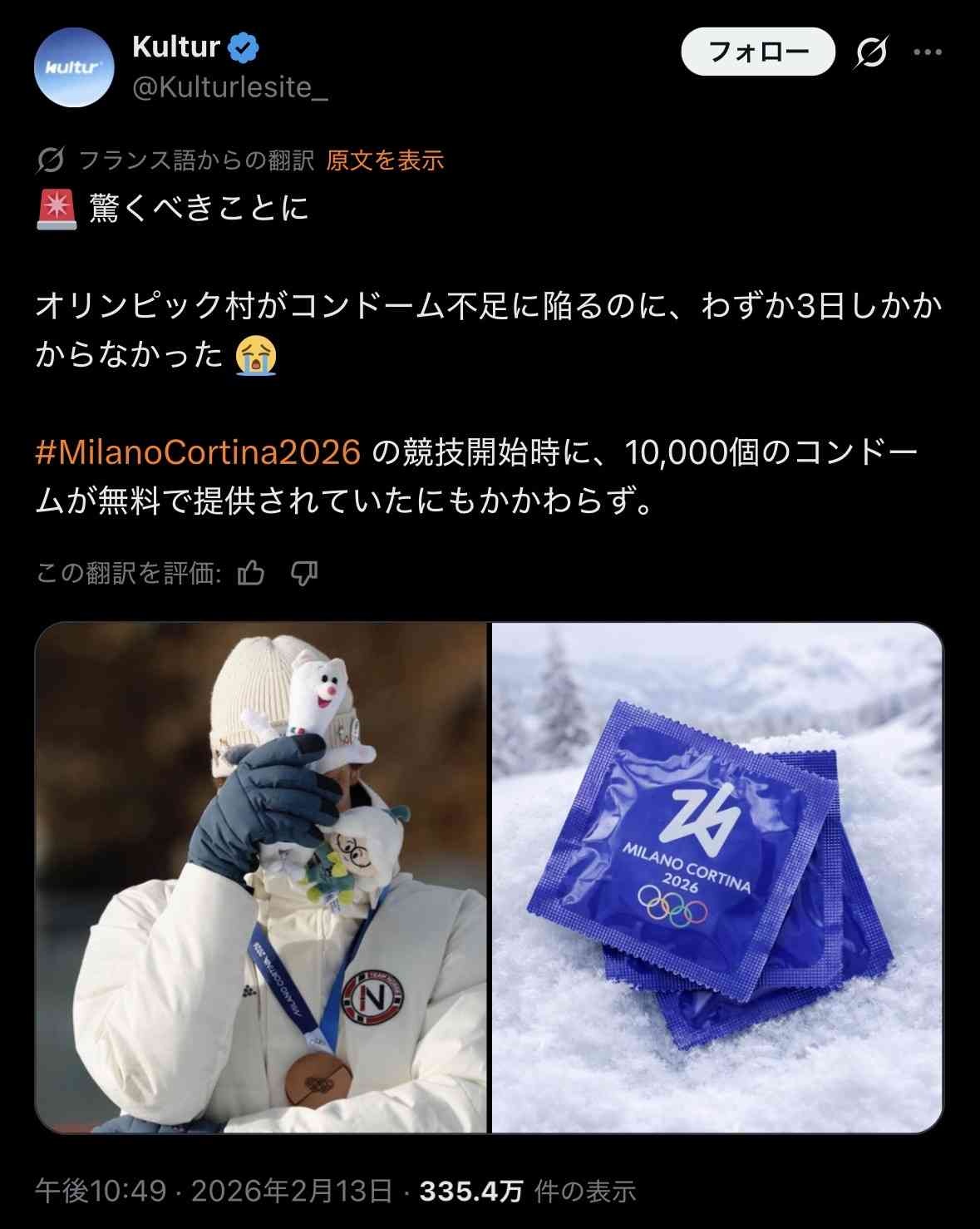Rate the translation with thumbs up

(251, 573)
